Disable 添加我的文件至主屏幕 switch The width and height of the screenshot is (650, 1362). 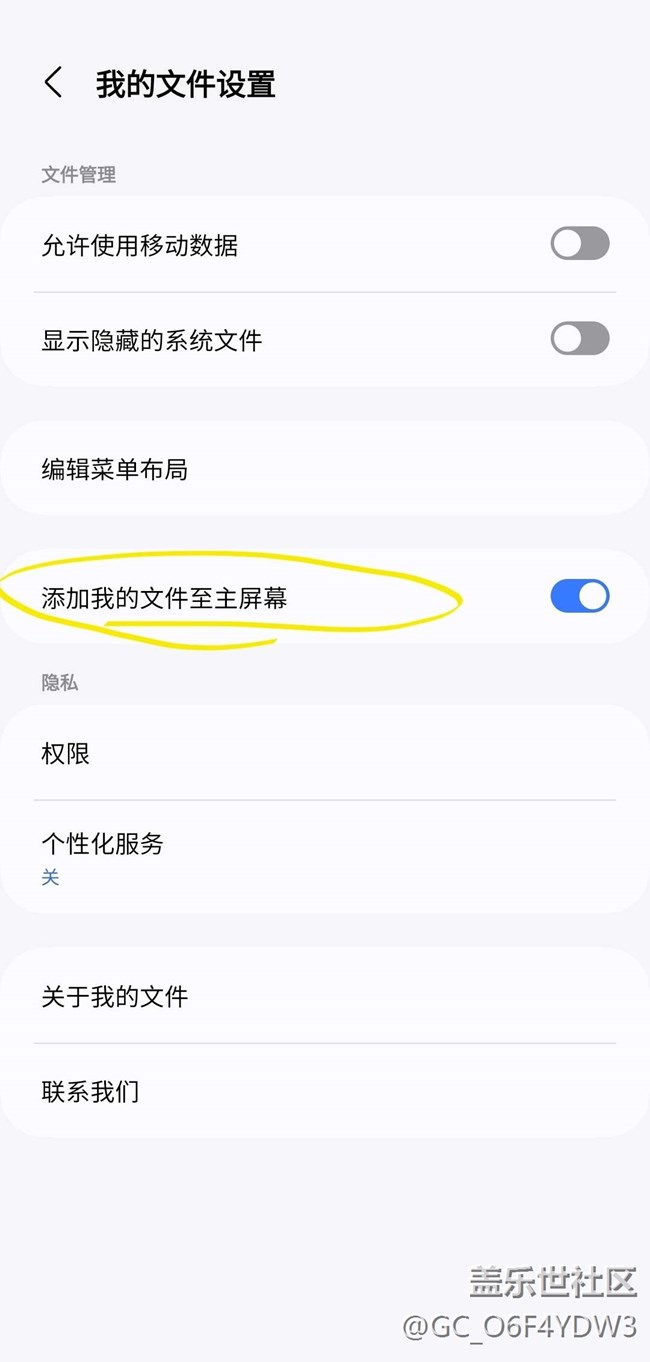(x=580, y=596)
